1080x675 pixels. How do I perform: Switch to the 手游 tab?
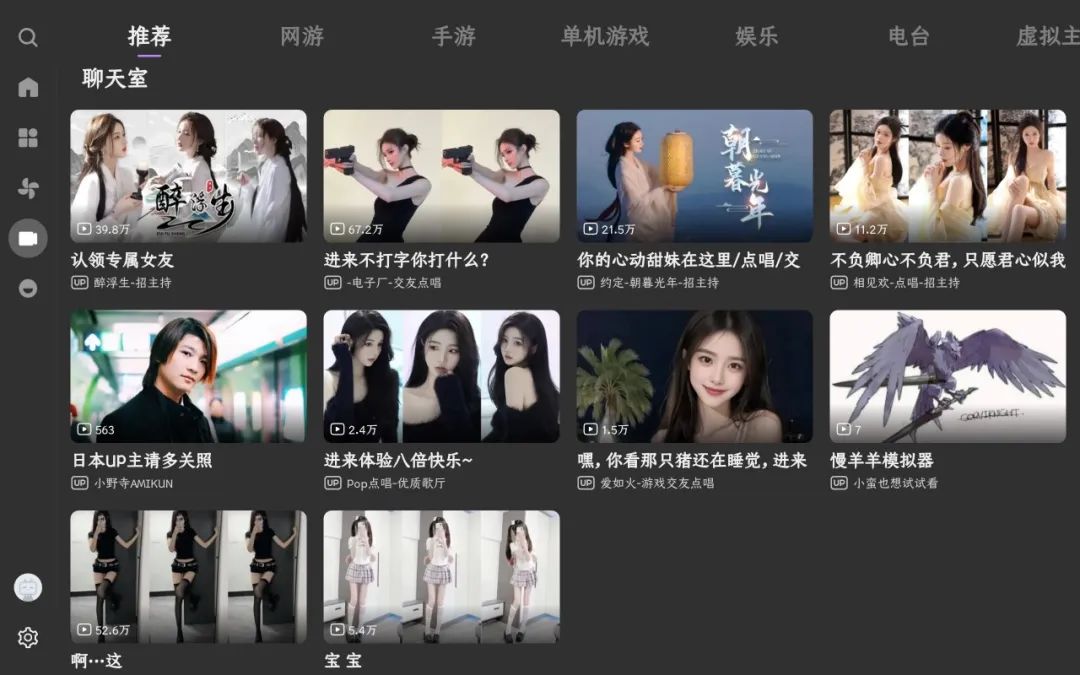453,37
